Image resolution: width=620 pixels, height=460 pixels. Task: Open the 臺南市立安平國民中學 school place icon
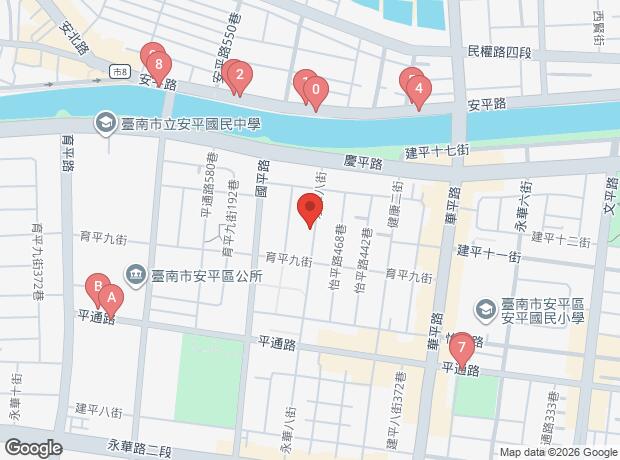[x=105, y=123]
